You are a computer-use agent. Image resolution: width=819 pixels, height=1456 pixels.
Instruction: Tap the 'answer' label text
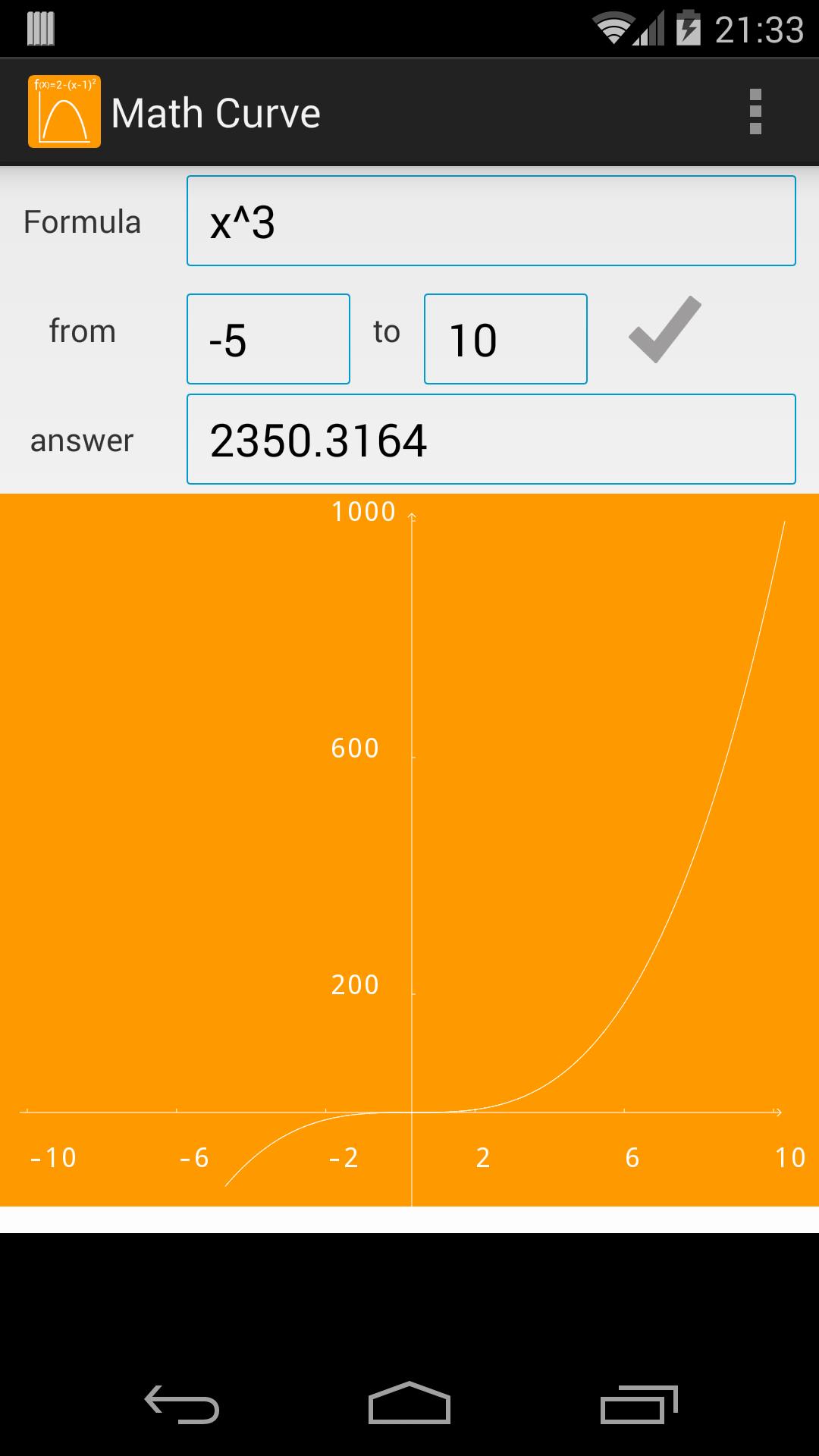(80, 440)
